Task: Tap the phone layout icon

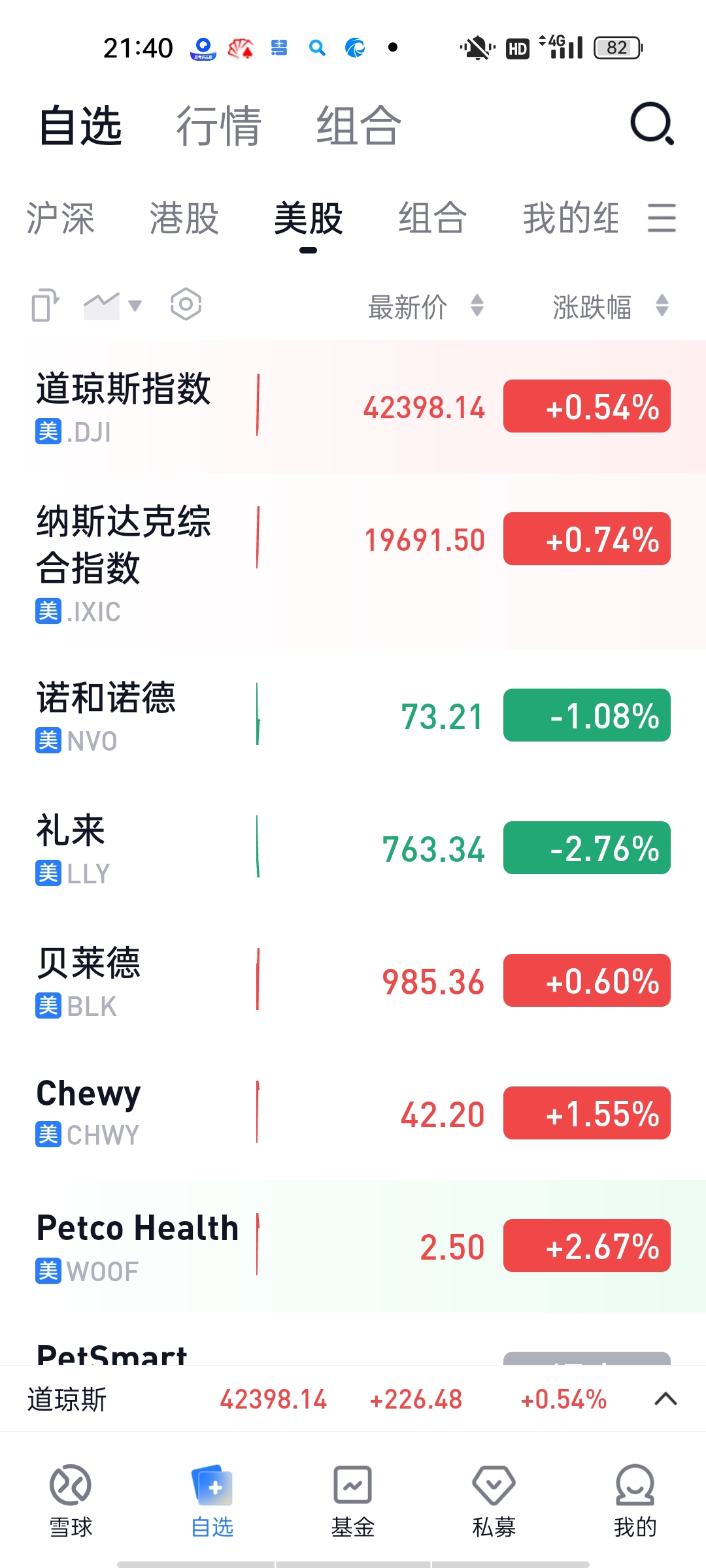Action: pyautogui.click(x=45, y=305)
